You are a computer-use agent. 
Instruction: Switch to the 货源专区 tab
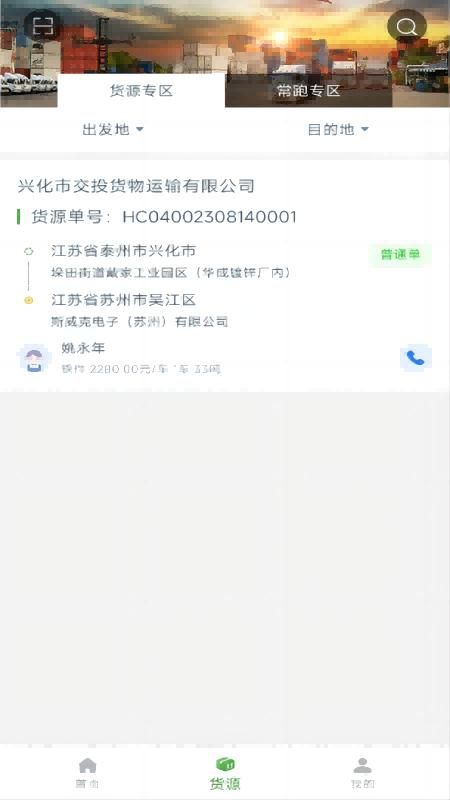(x=141, y=91)
